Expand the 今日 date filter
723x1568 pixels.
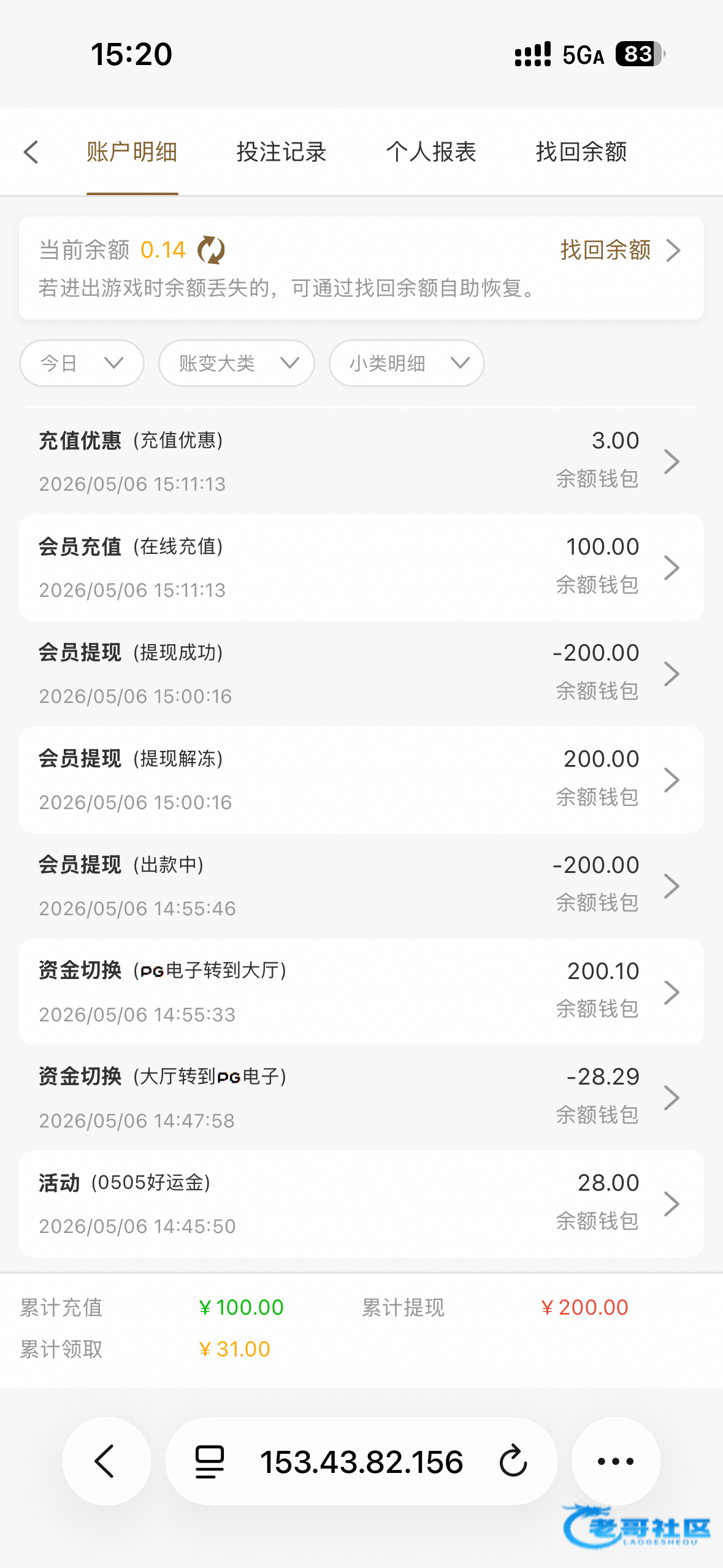point(82,363)
